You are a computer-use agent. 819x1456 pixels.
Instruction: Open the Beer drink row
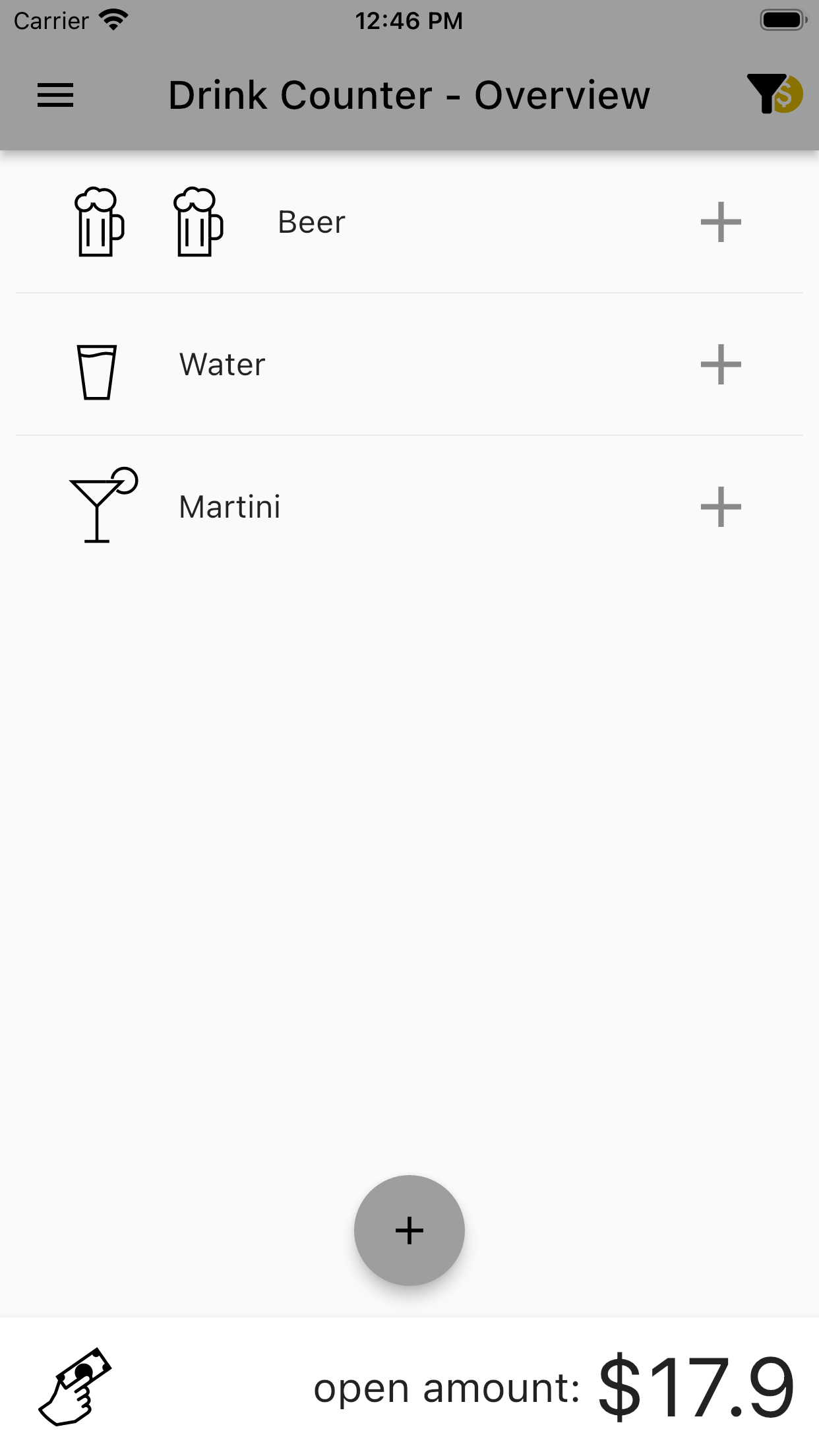click(409, 222)
